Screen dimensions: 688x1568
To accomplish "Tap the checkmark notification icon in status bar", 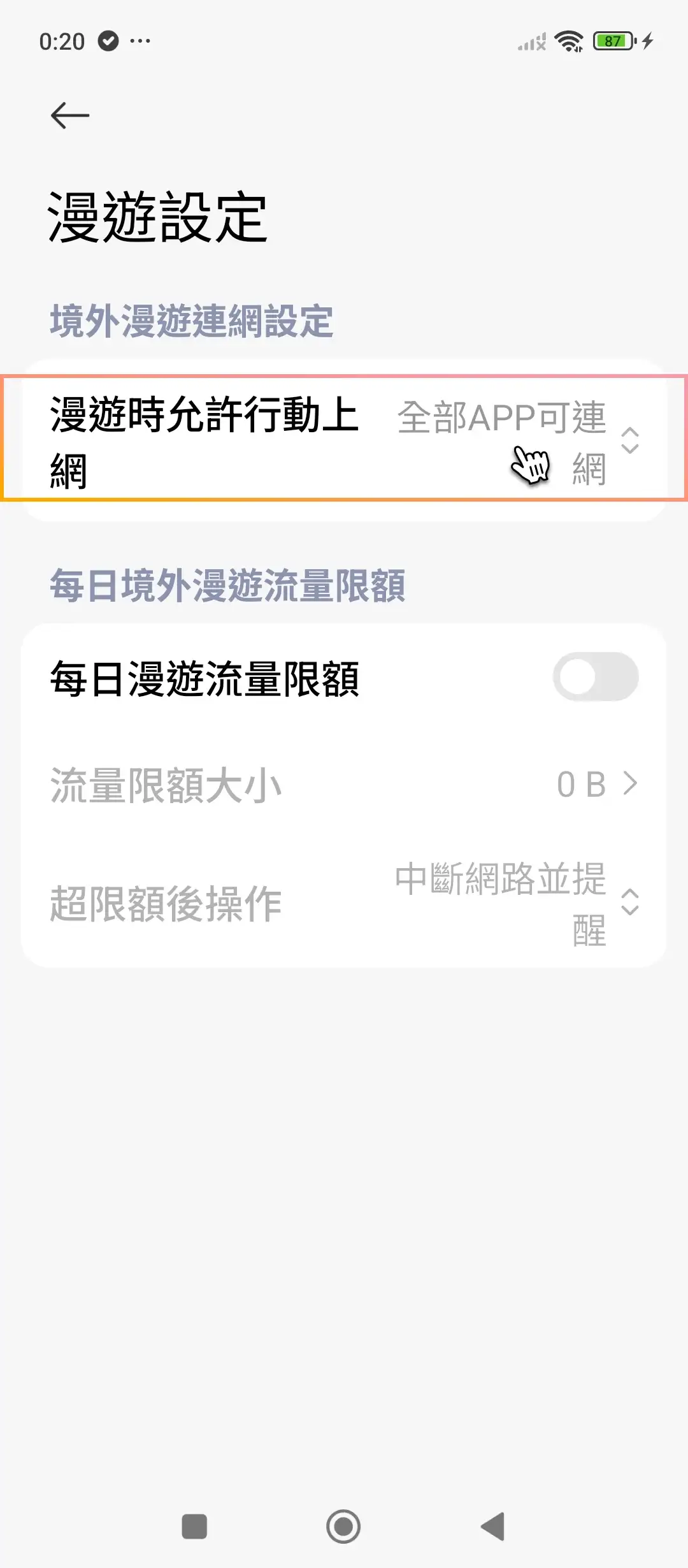I will 110,40.
